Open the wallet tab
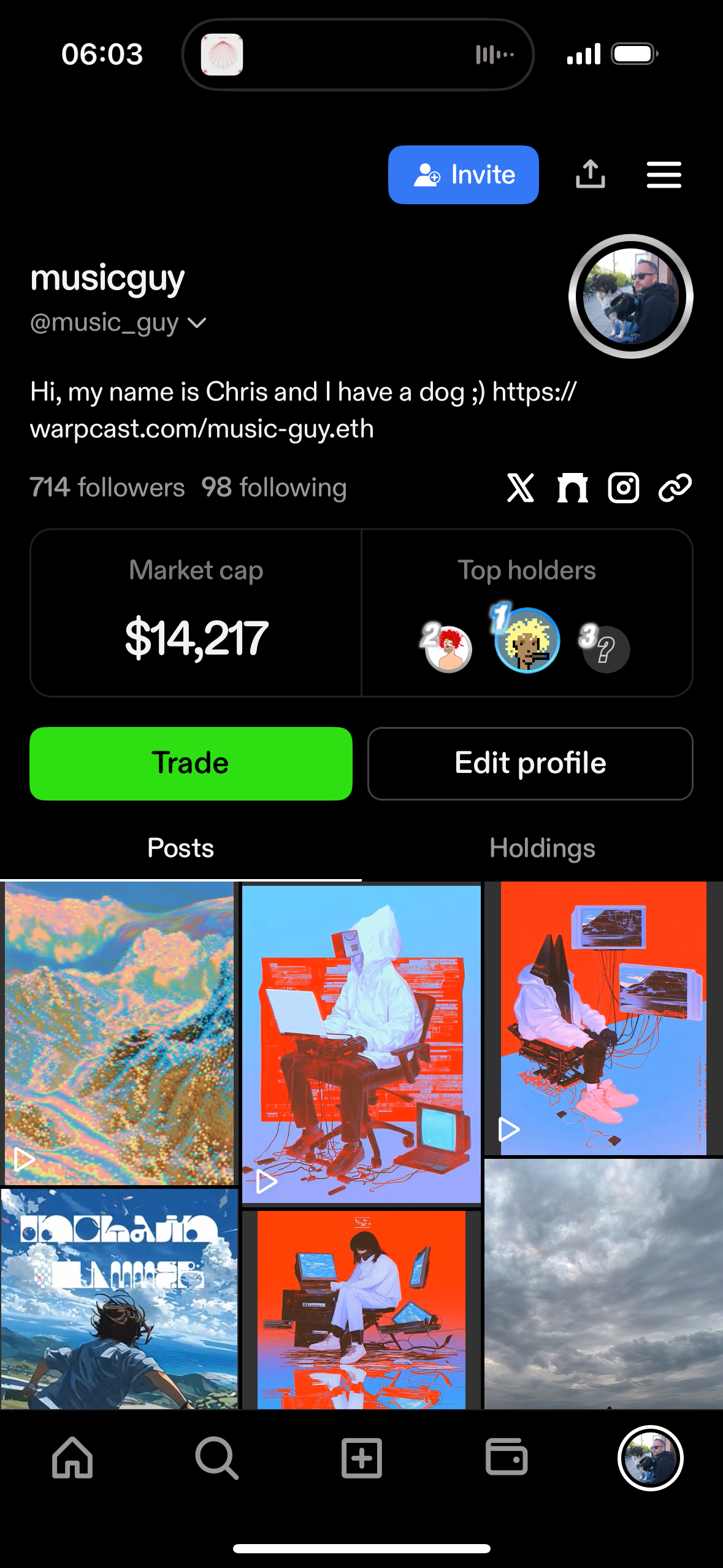Screen dimensions: 723x1568 [506, 1458]
